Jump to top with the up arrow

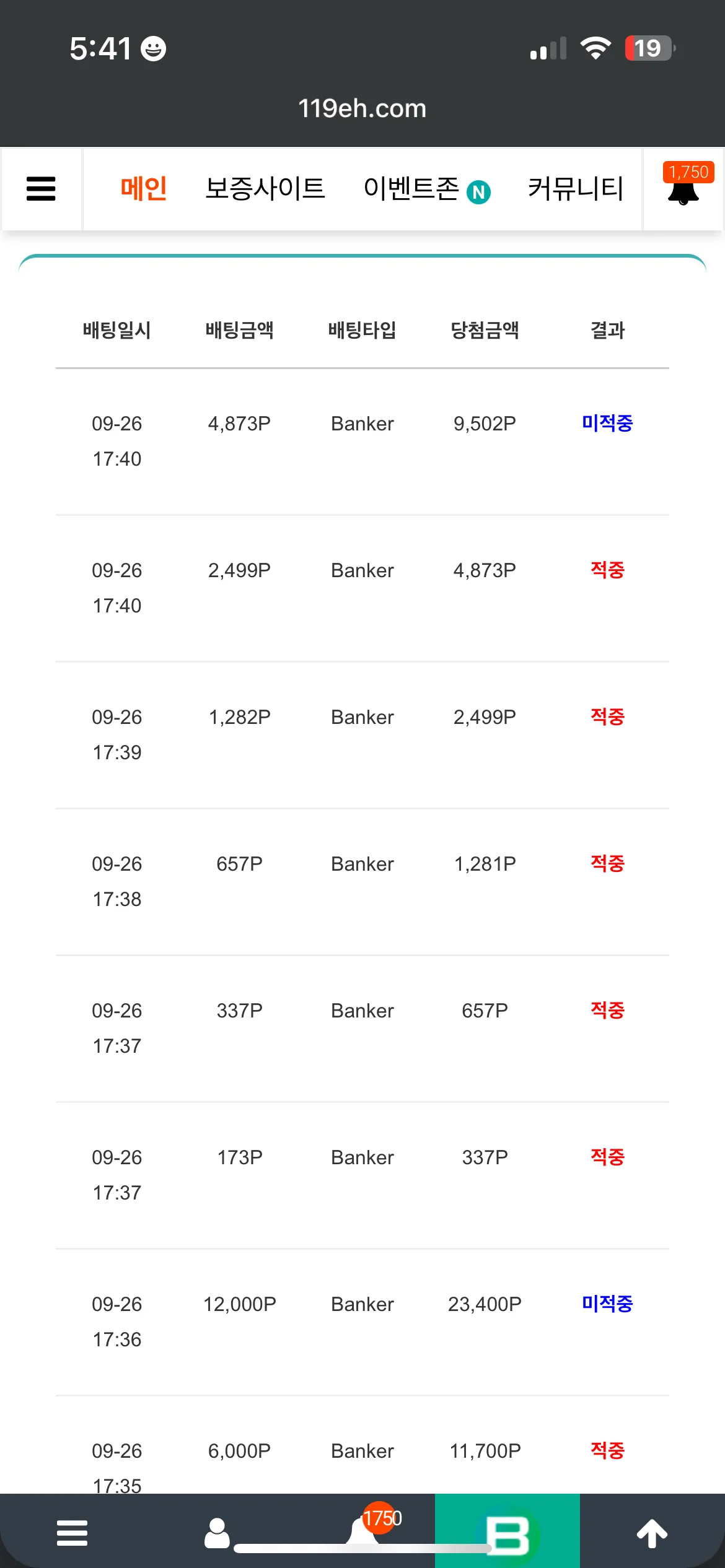652,1533
